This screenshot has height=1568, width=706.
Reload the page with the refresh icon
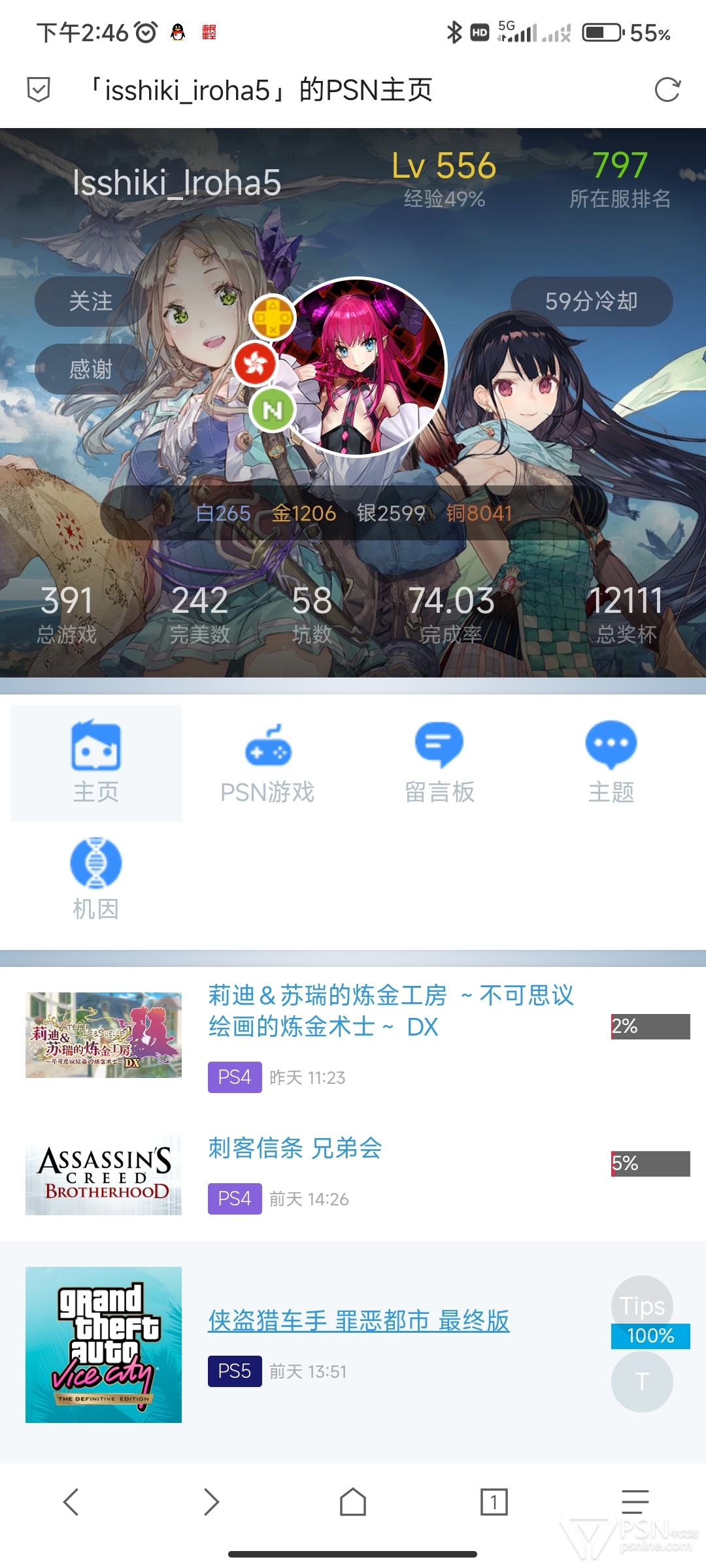click(x=667, y=90)
